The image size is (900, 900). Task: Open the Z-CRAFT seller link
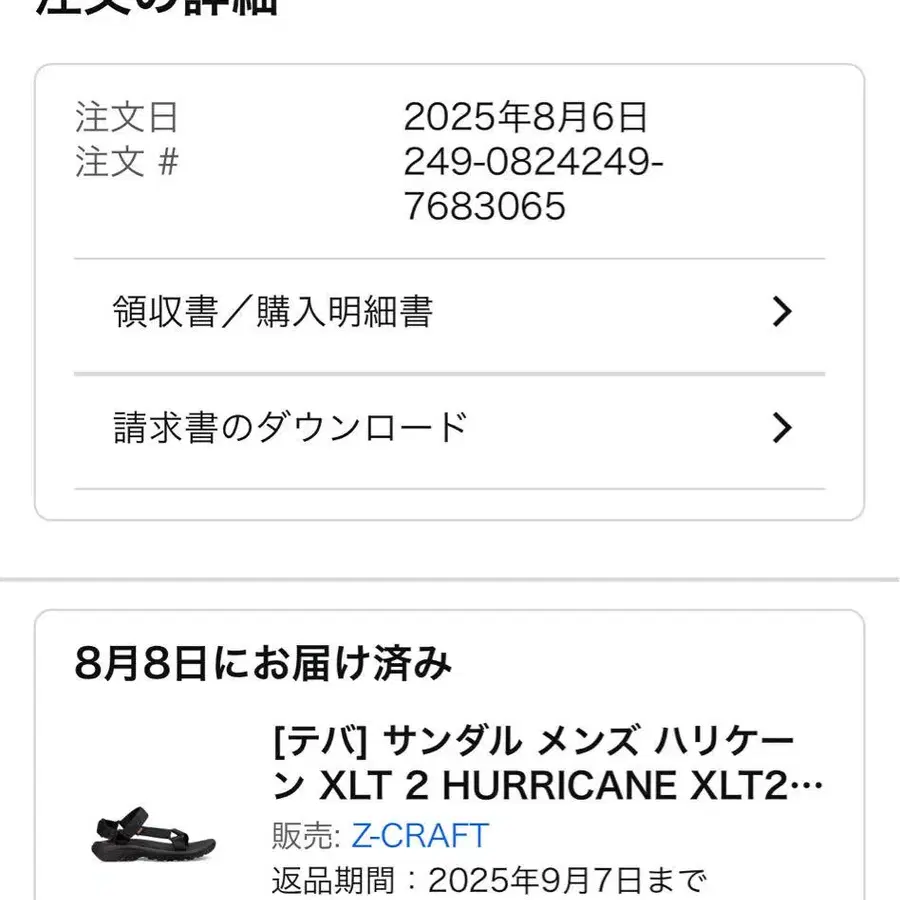click(x=418, y=835)
